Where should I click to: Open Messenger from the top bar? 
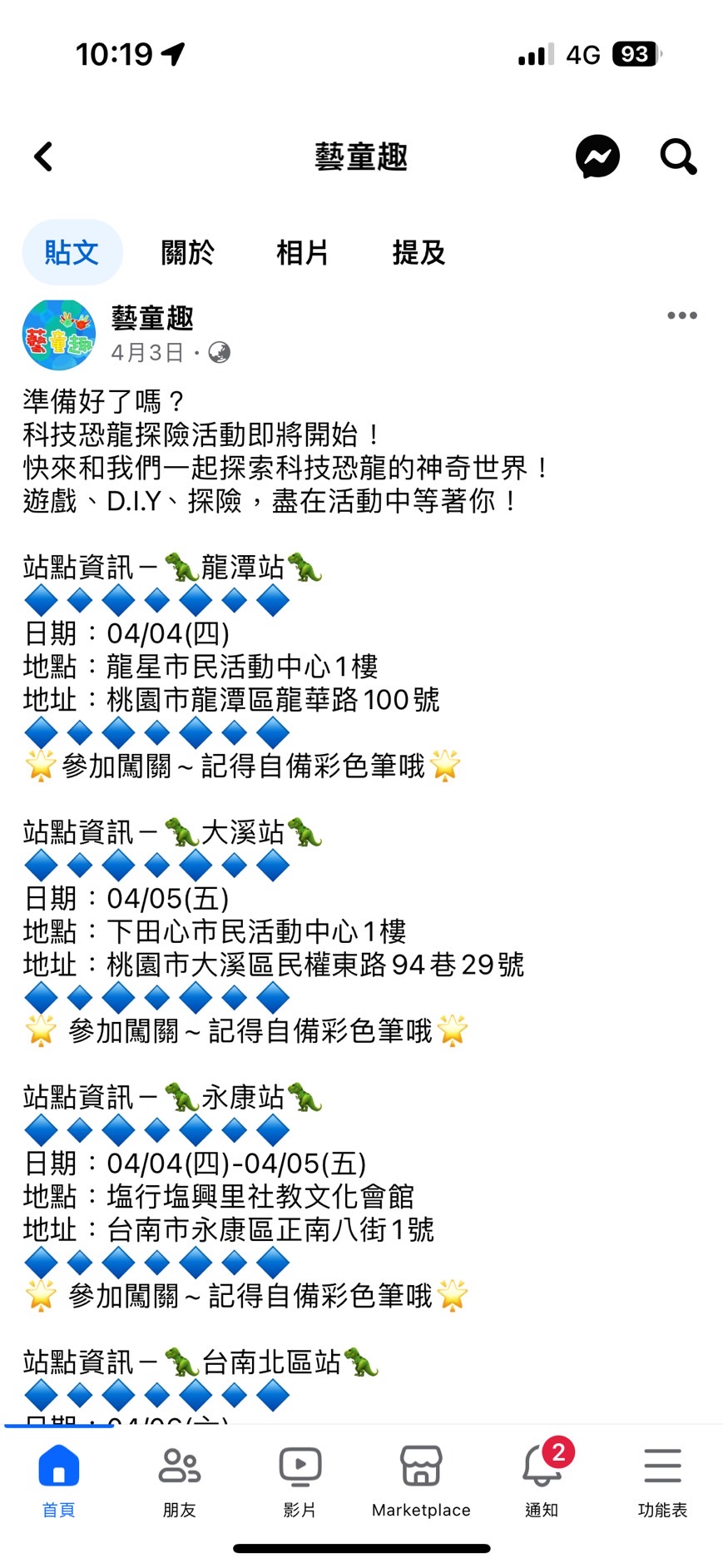coord(597,156)
